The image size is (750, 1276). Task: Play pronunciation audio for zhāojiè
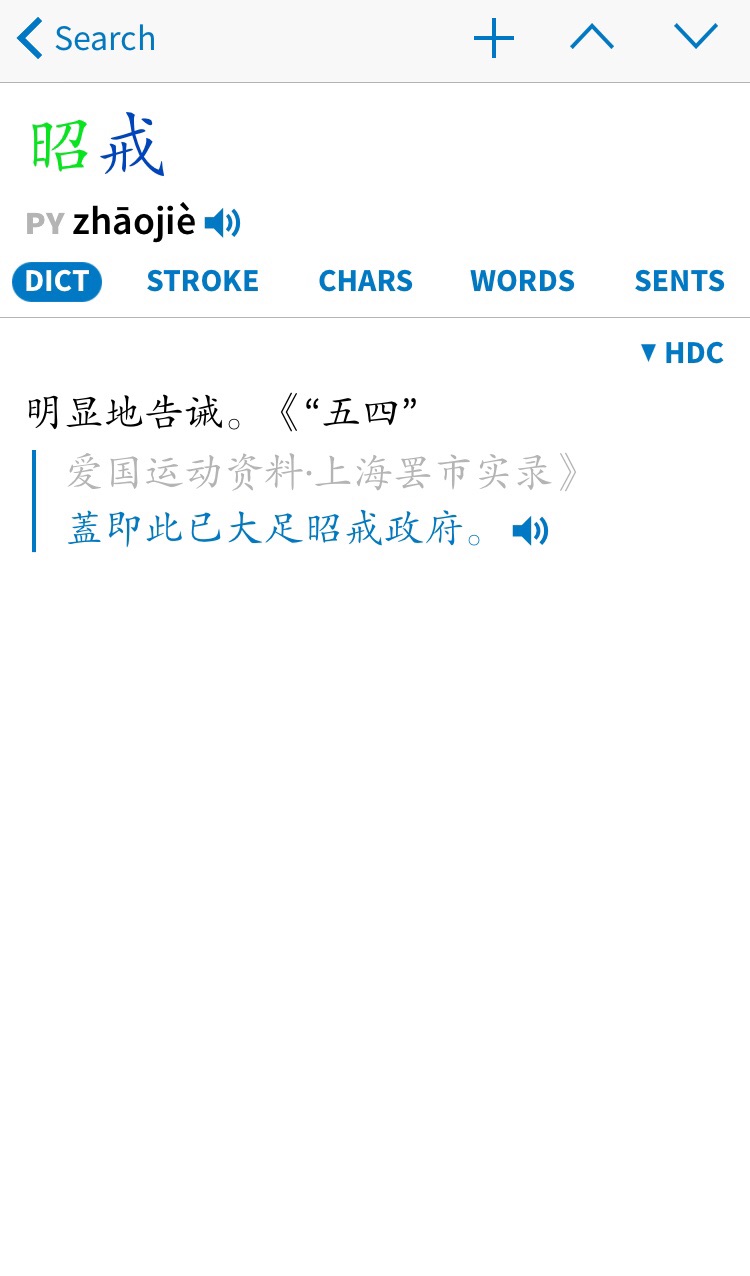tap(223, 223)
